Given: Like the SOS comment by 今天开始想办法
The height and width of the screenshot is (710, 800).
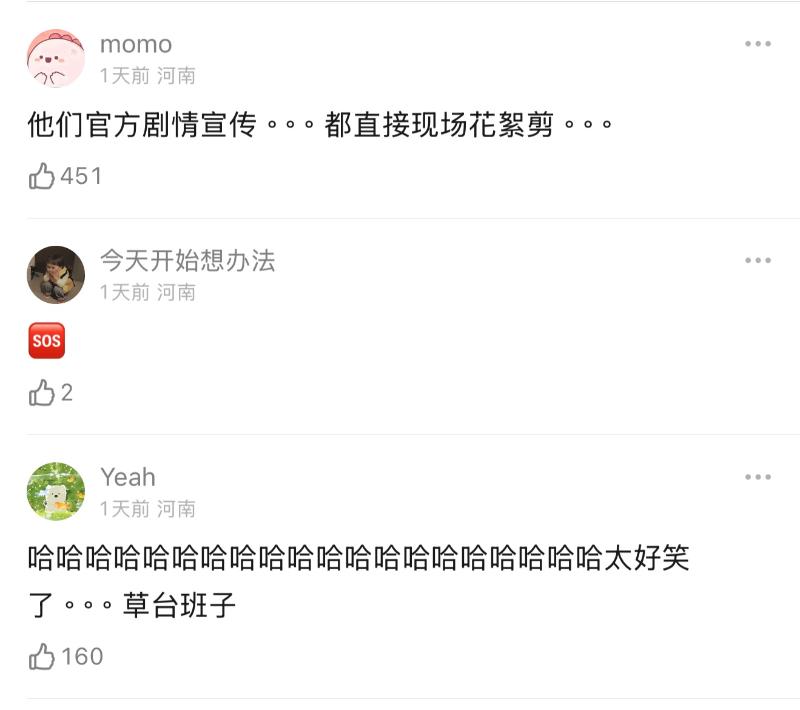Looking at the screenshot, I should (43, 393).
